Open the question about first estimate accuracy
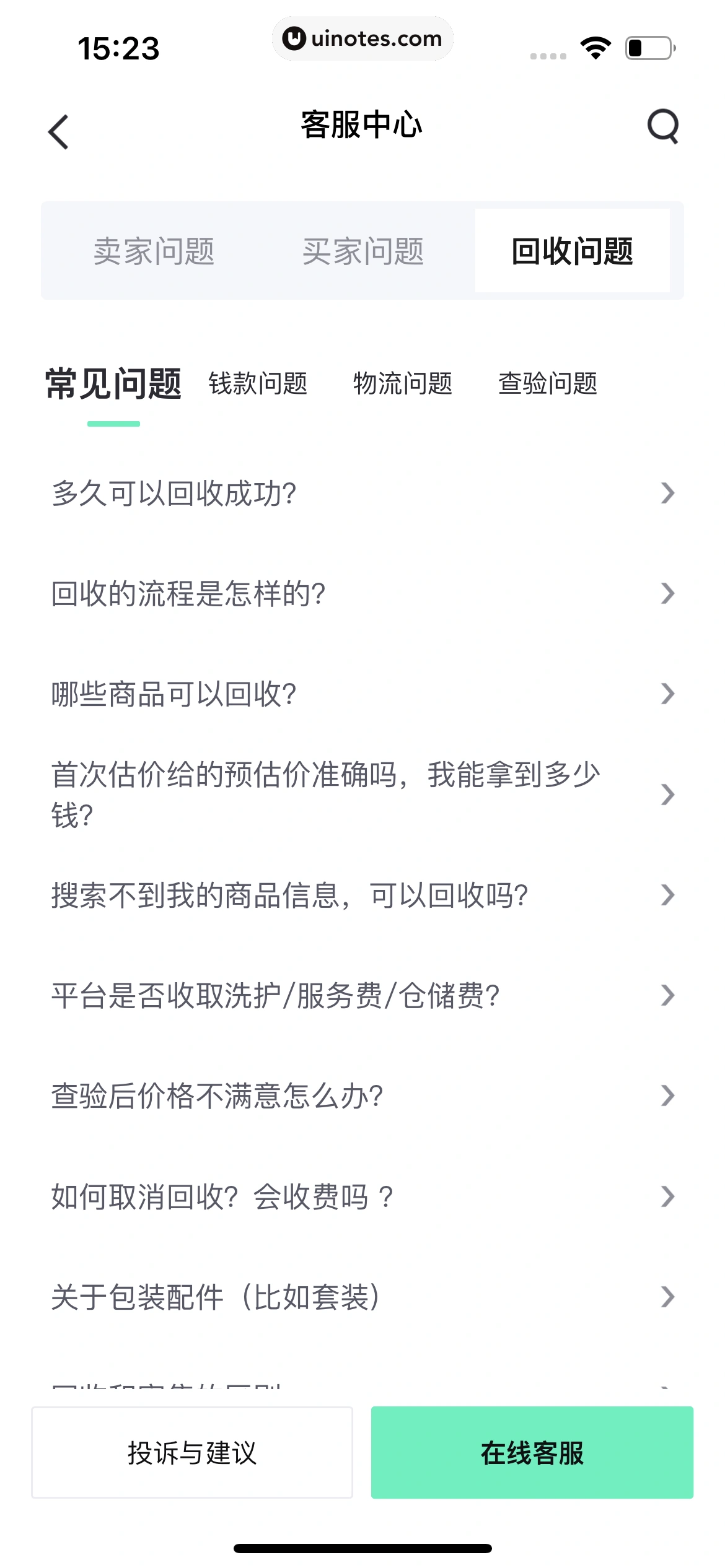The height and width of the screenshot is (1568, 725). (x=362, y=795)
